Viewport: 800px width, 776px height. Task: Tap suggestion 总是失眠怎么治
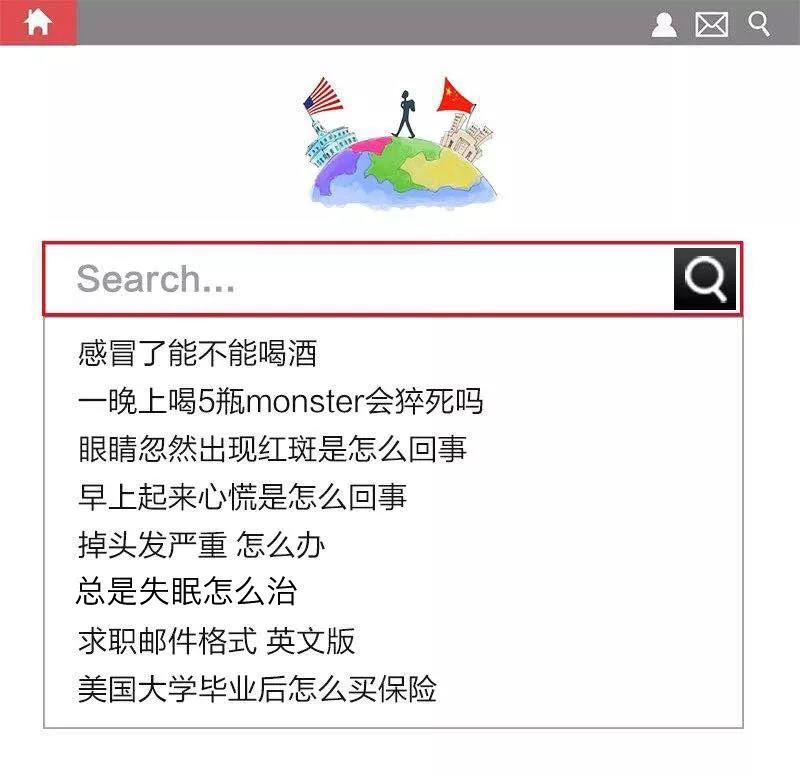pos(187,592)
